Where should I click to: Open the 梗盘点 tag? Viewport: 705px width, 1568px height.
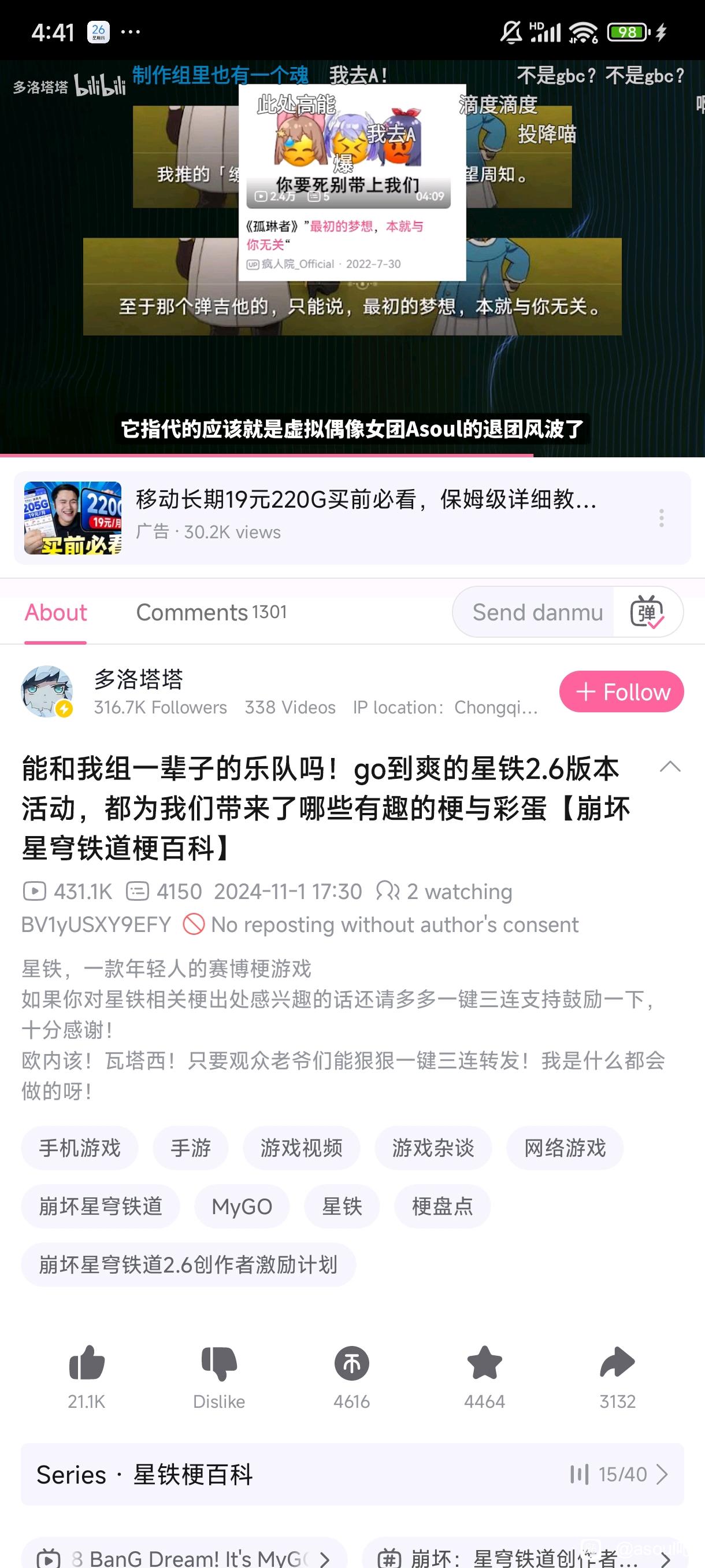click(x=442, y=1207)
